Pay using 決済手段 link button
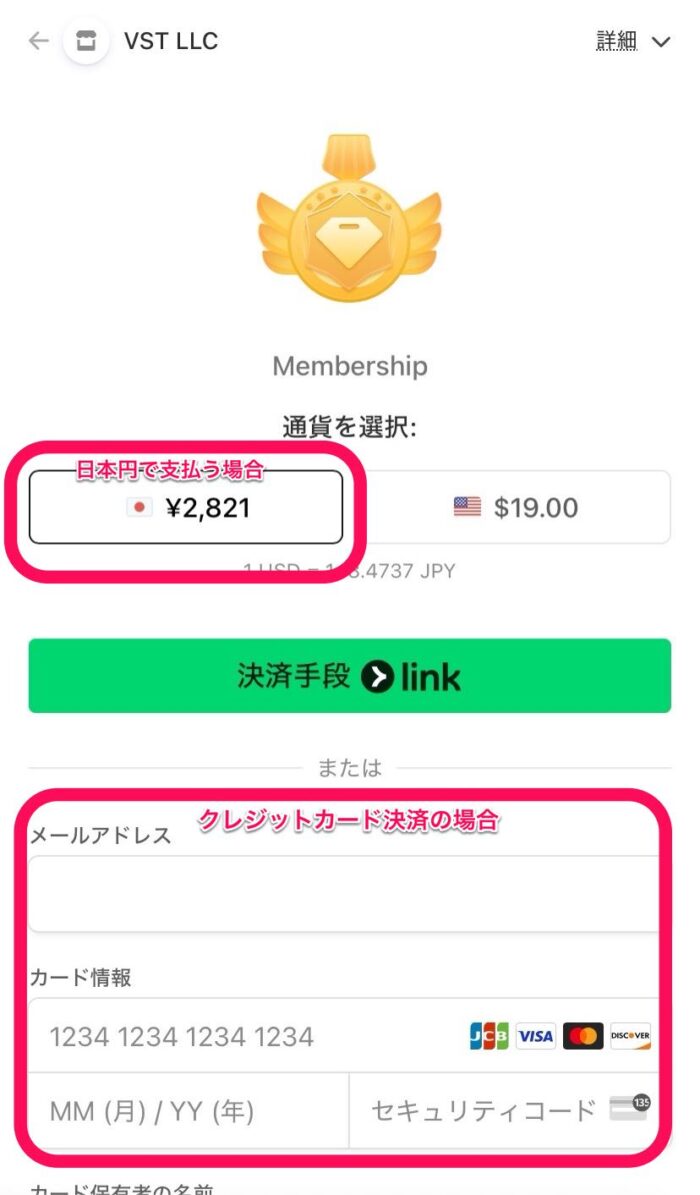Image resolution: width=700 pixels, height=1195 pixels. tap(349, 676)
